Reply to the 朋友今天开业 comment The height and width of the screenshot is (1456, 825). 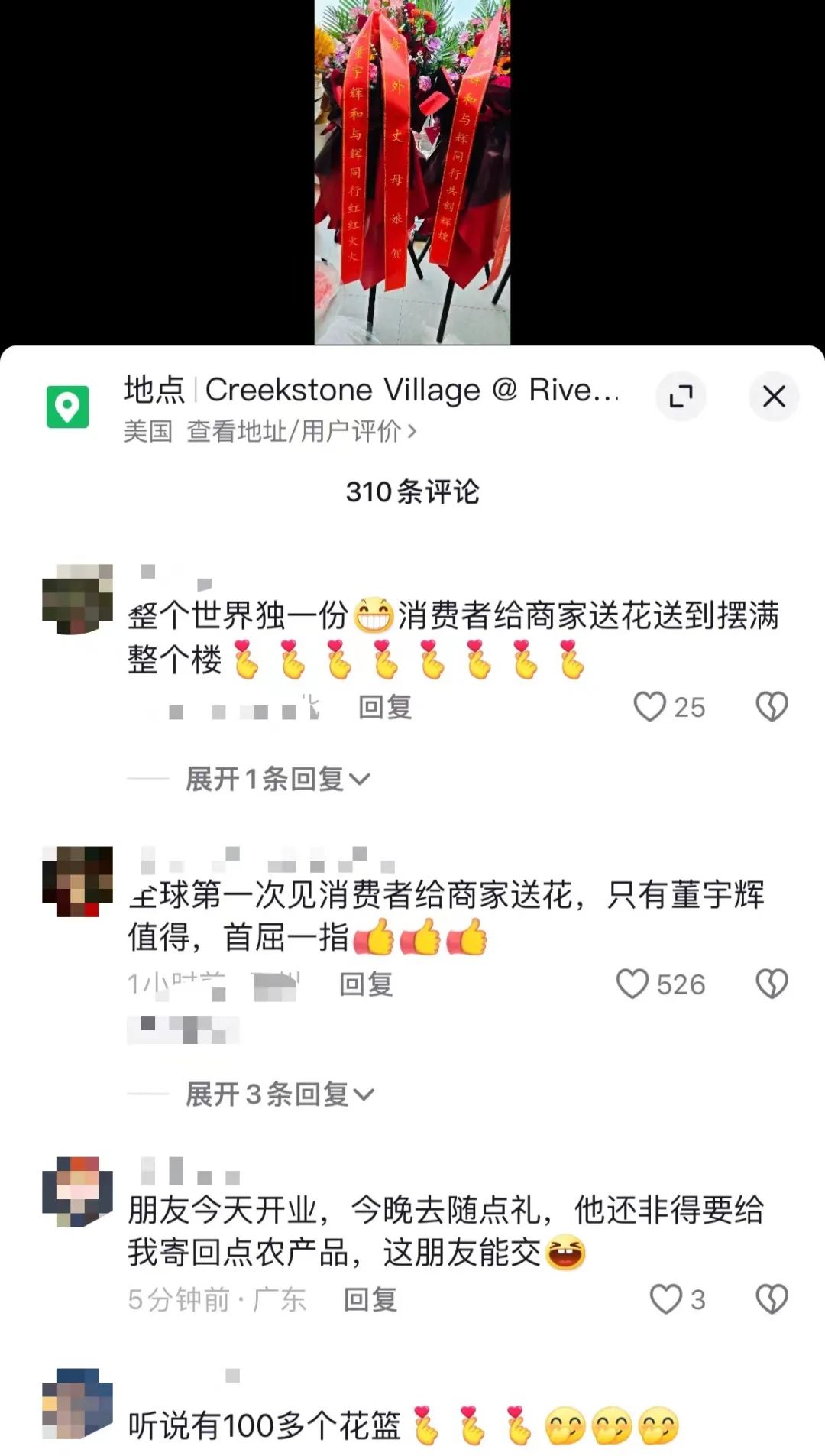point(370,1299)
